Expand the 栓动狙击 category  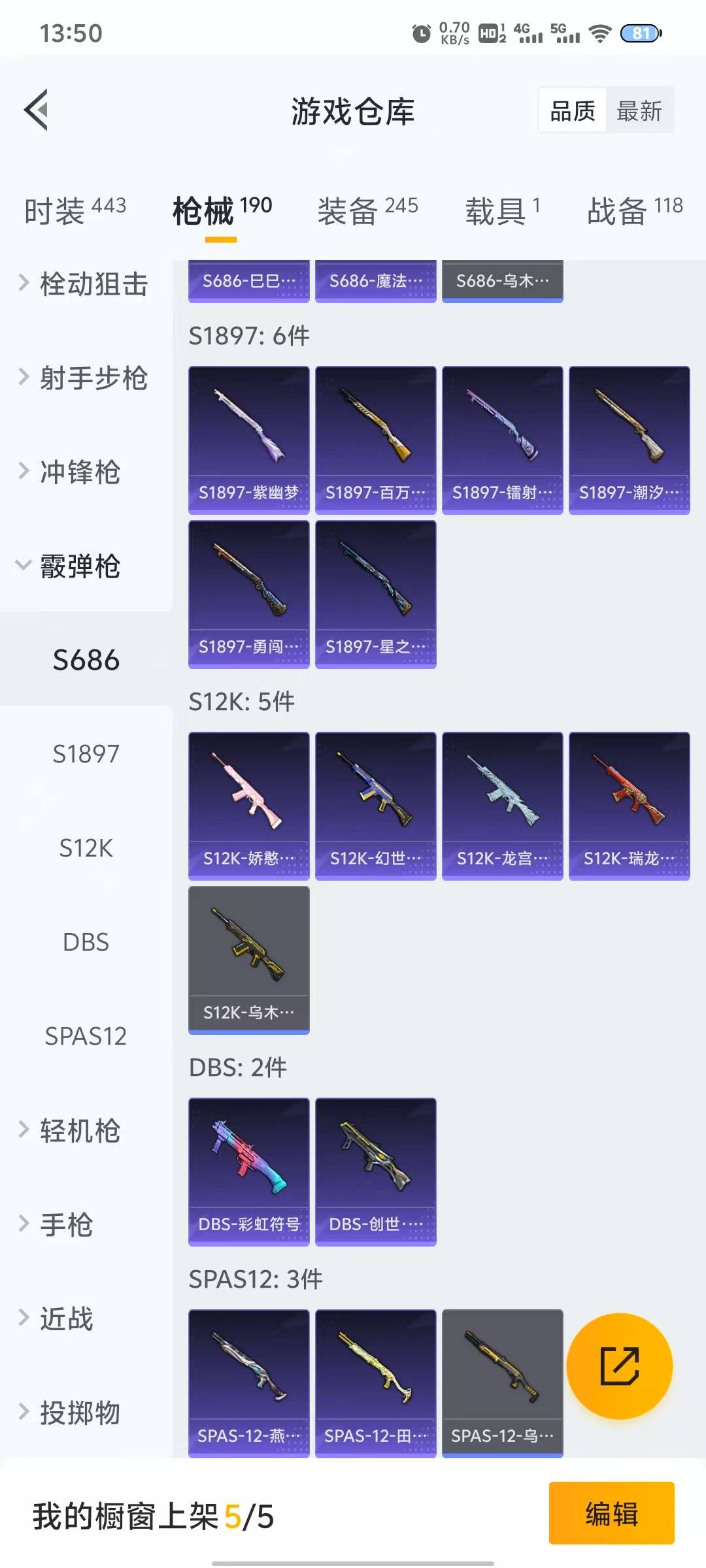(x=84, y=284)
